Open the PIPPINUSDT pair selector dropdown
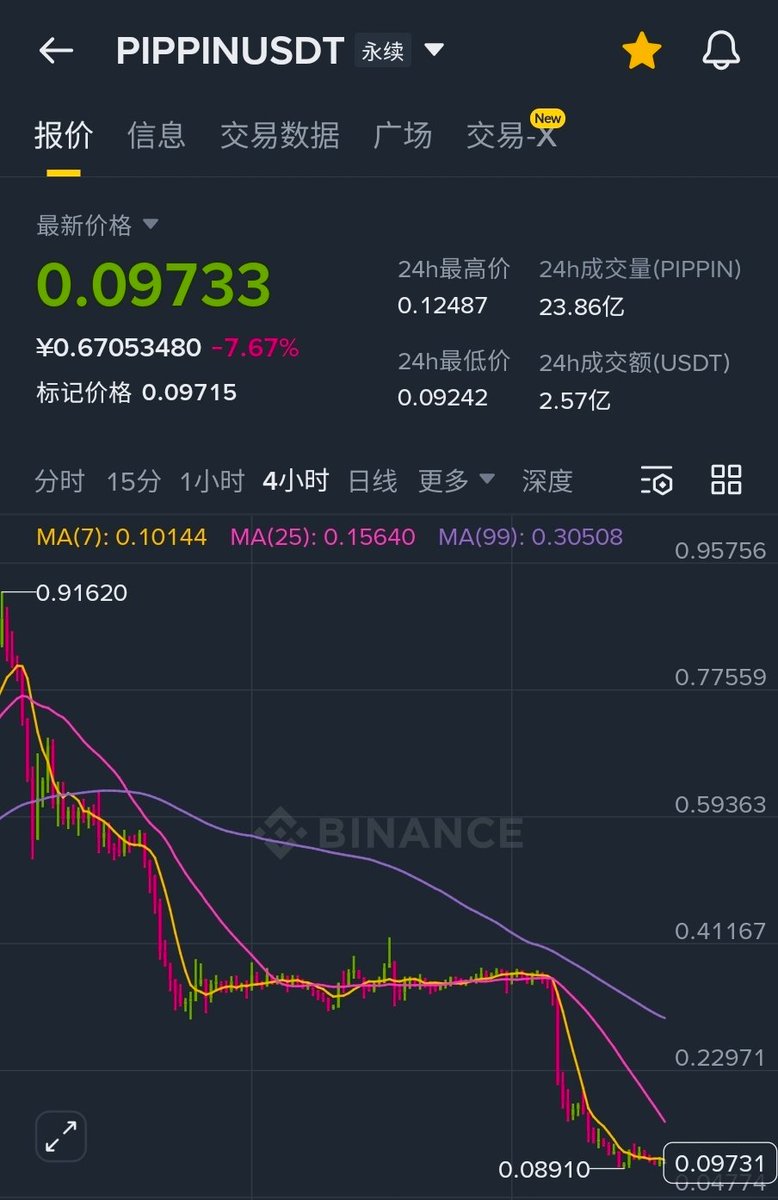The image size is (778, 1200). click(x=434, y=50)
